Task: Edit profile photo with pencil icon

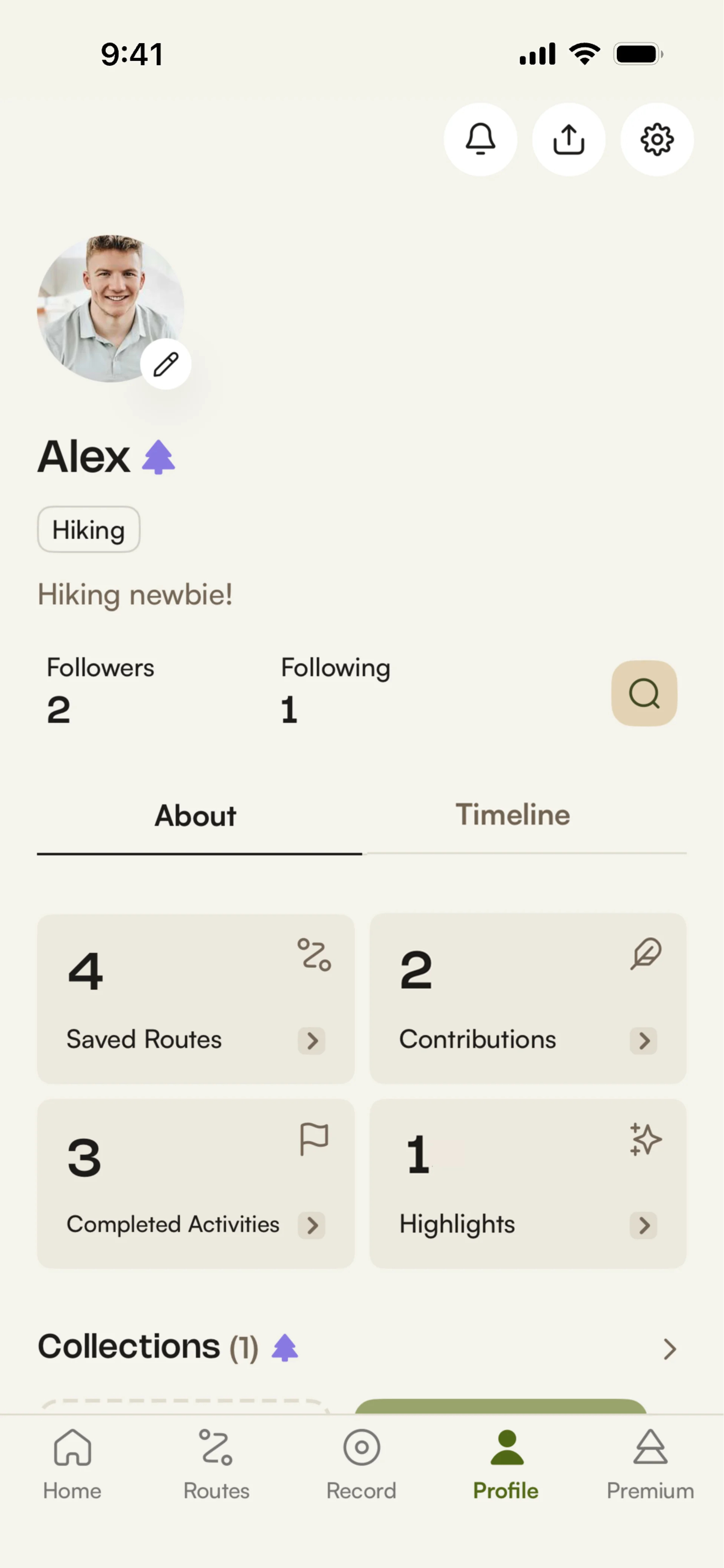Action: point(166,364)
